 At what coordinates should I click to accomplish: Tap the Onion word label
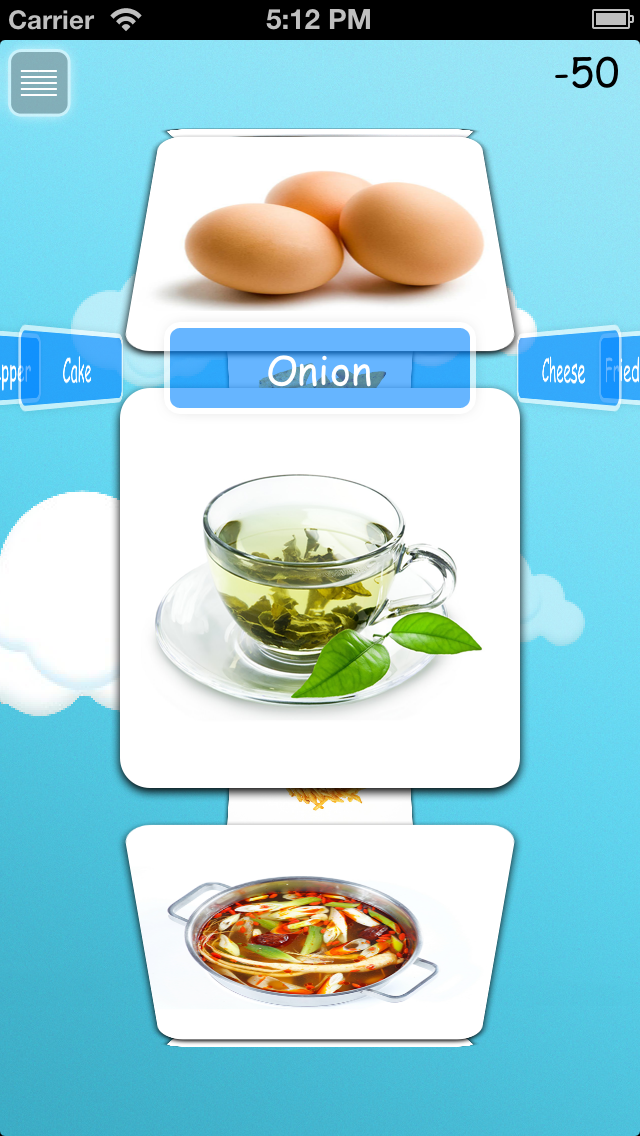(320, 370)
